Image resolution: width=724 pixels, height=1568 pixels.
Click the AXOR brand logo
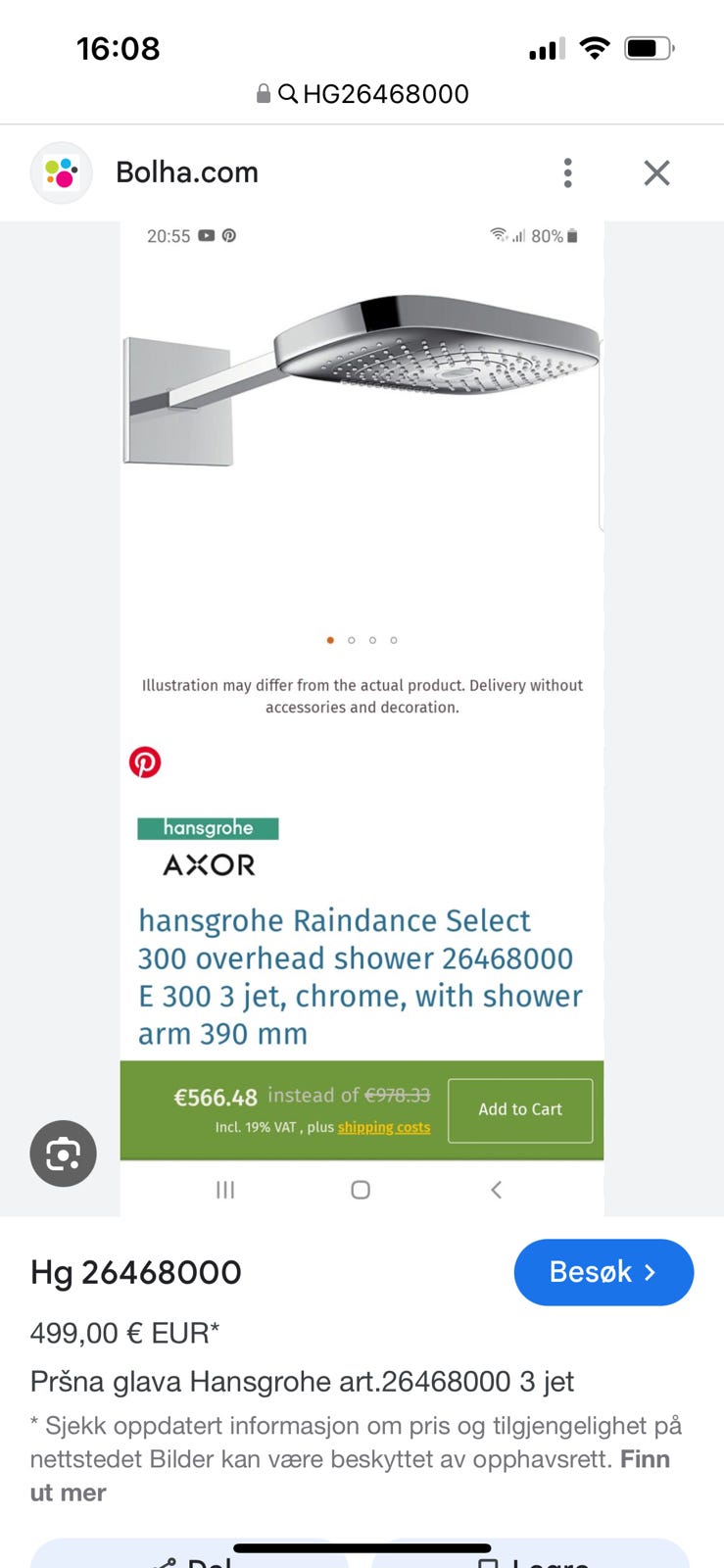[x=208, y=864]
